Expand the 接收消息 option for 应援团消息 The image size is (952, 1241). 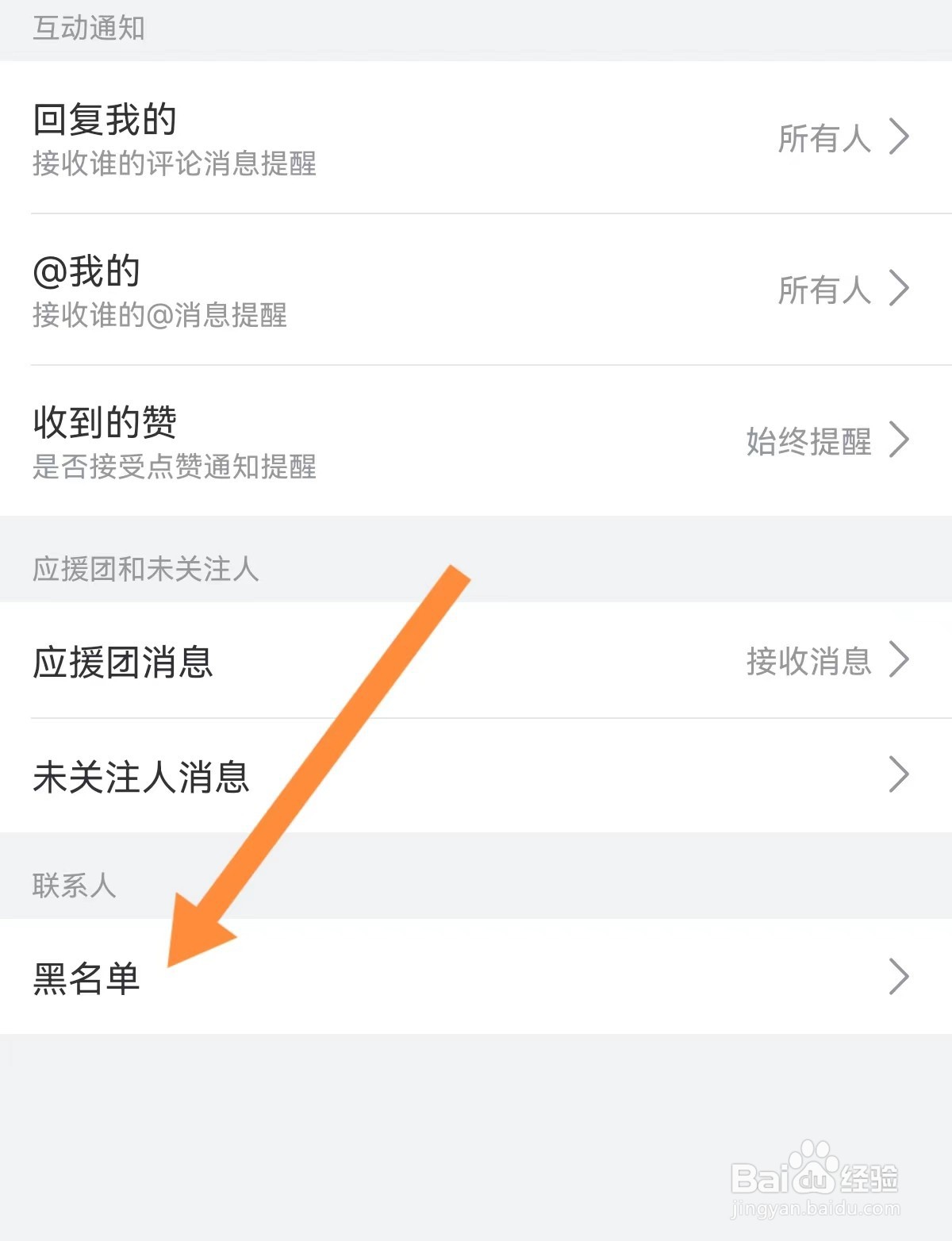(x=809, y=659)
